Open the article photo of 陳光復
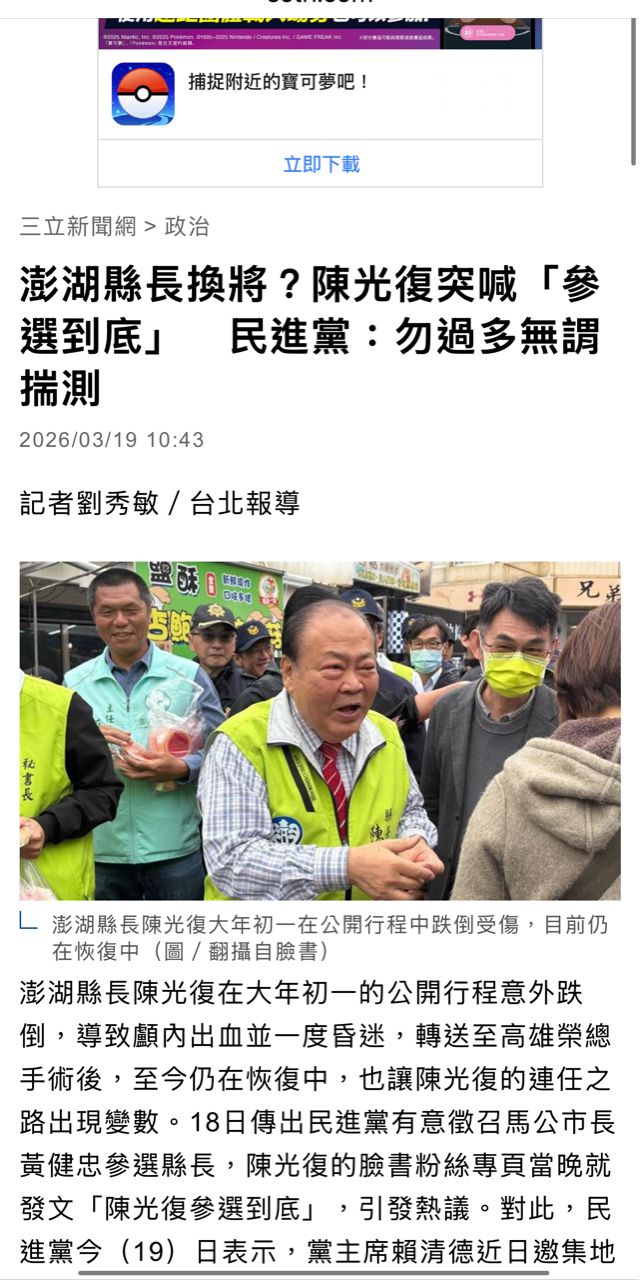The height and width of the screenshot is (1280, 640). click(x=320, y=730)
